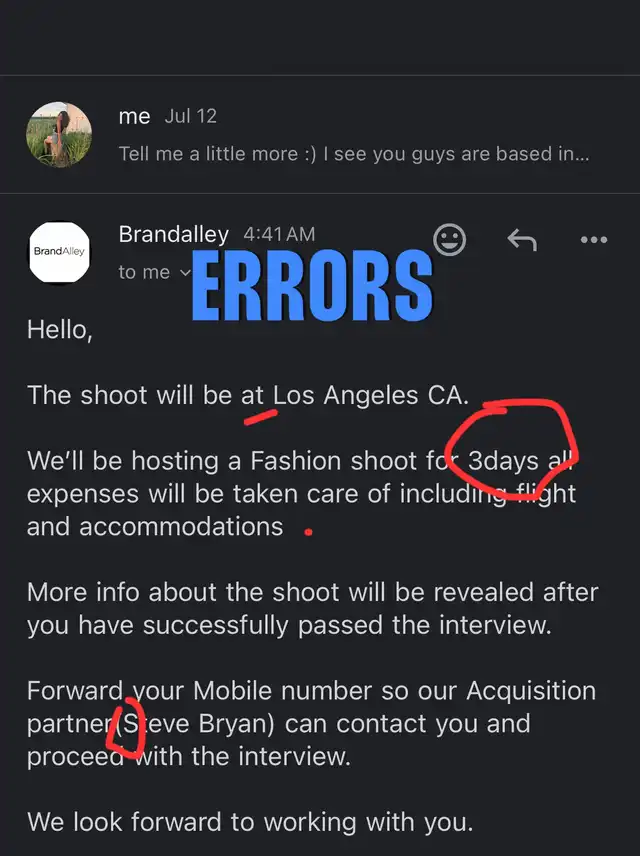The image size is (640, 856).
Task: Add an emoji reaction to Brandalley's email
Action: [451, 239]
